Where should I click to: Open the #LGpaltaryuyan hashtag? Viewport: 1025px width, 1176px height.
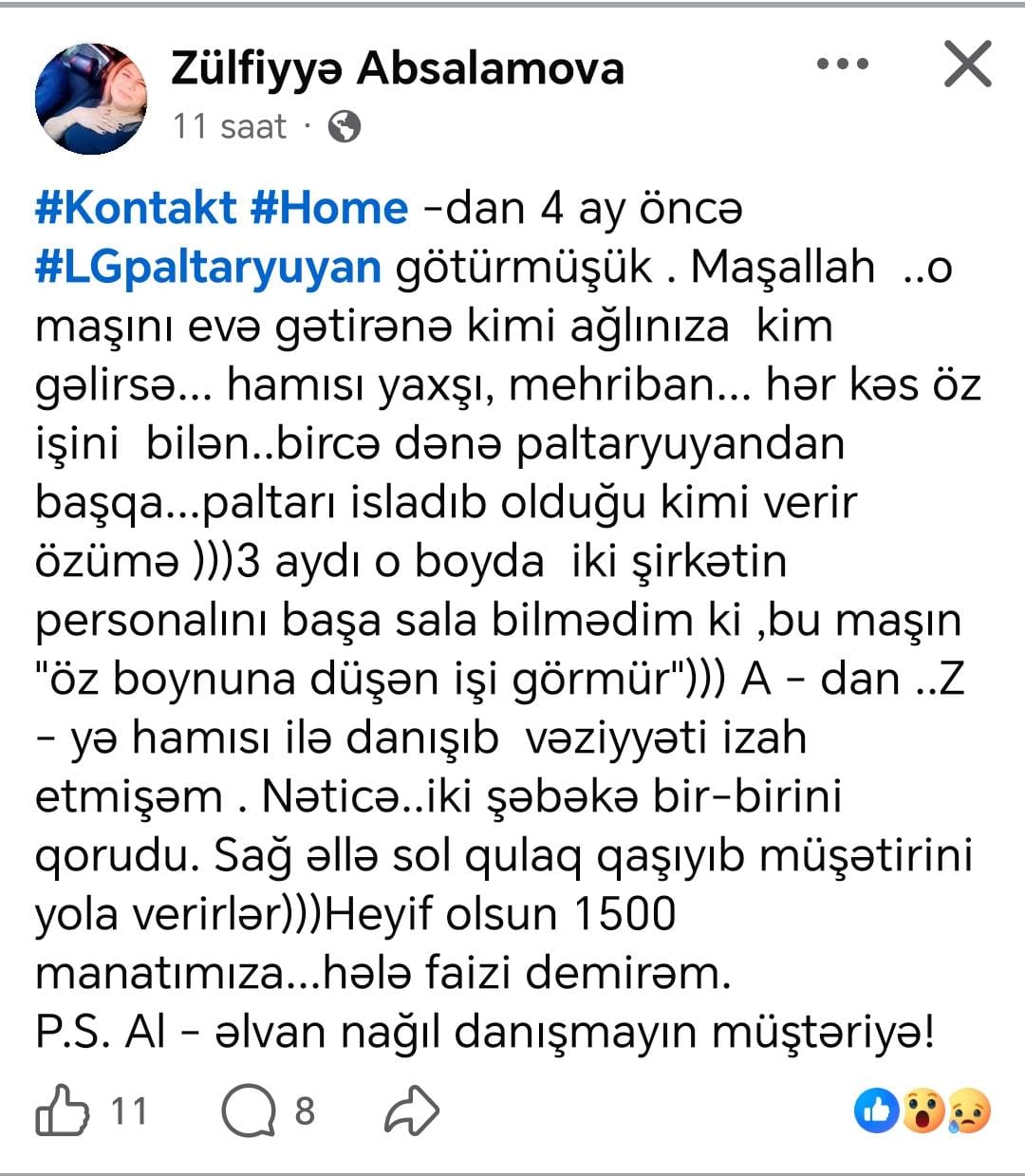pyautogui.click(x=208, y=267)
